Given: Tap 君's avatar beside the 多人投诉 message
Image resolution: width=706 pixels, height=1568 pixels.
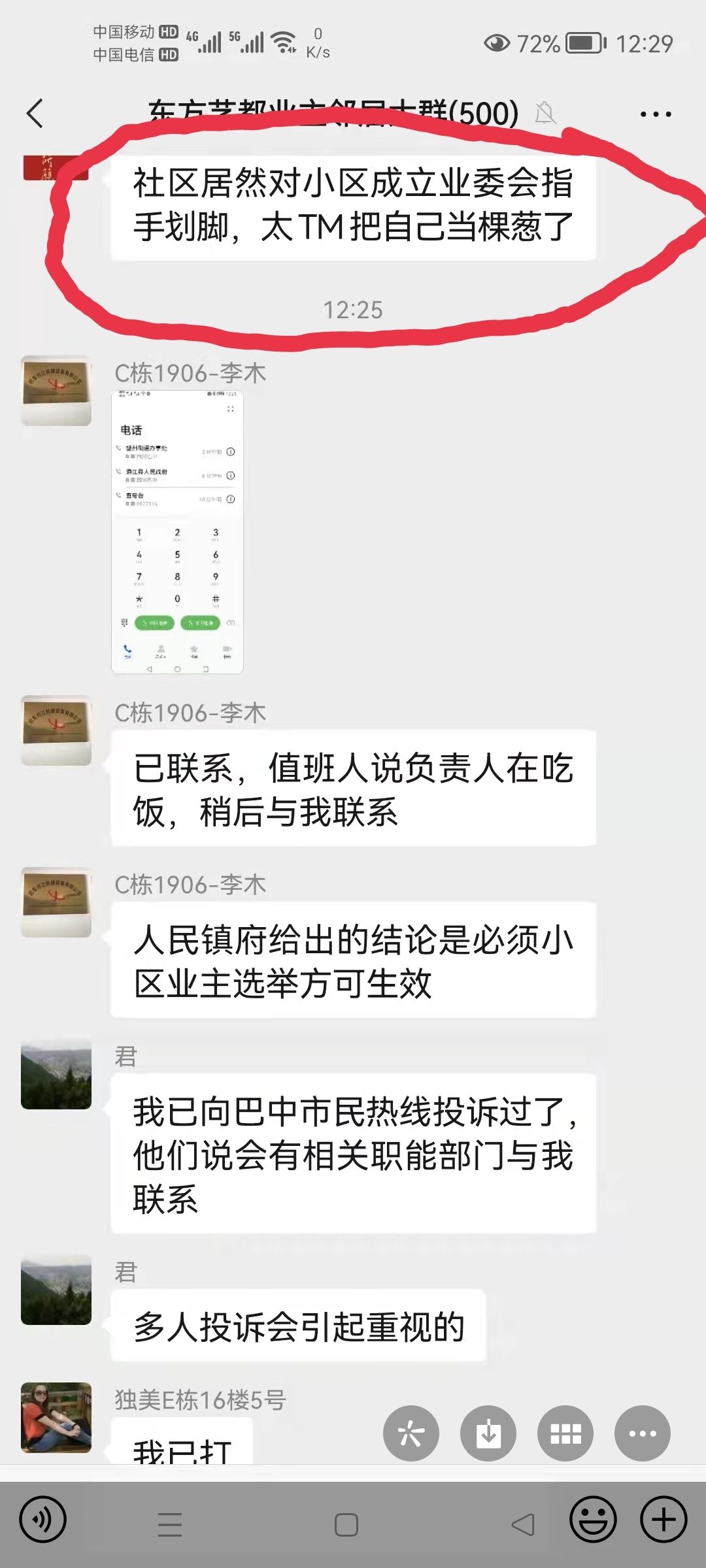Looking at the screenshot, I should coord(56,1289).
